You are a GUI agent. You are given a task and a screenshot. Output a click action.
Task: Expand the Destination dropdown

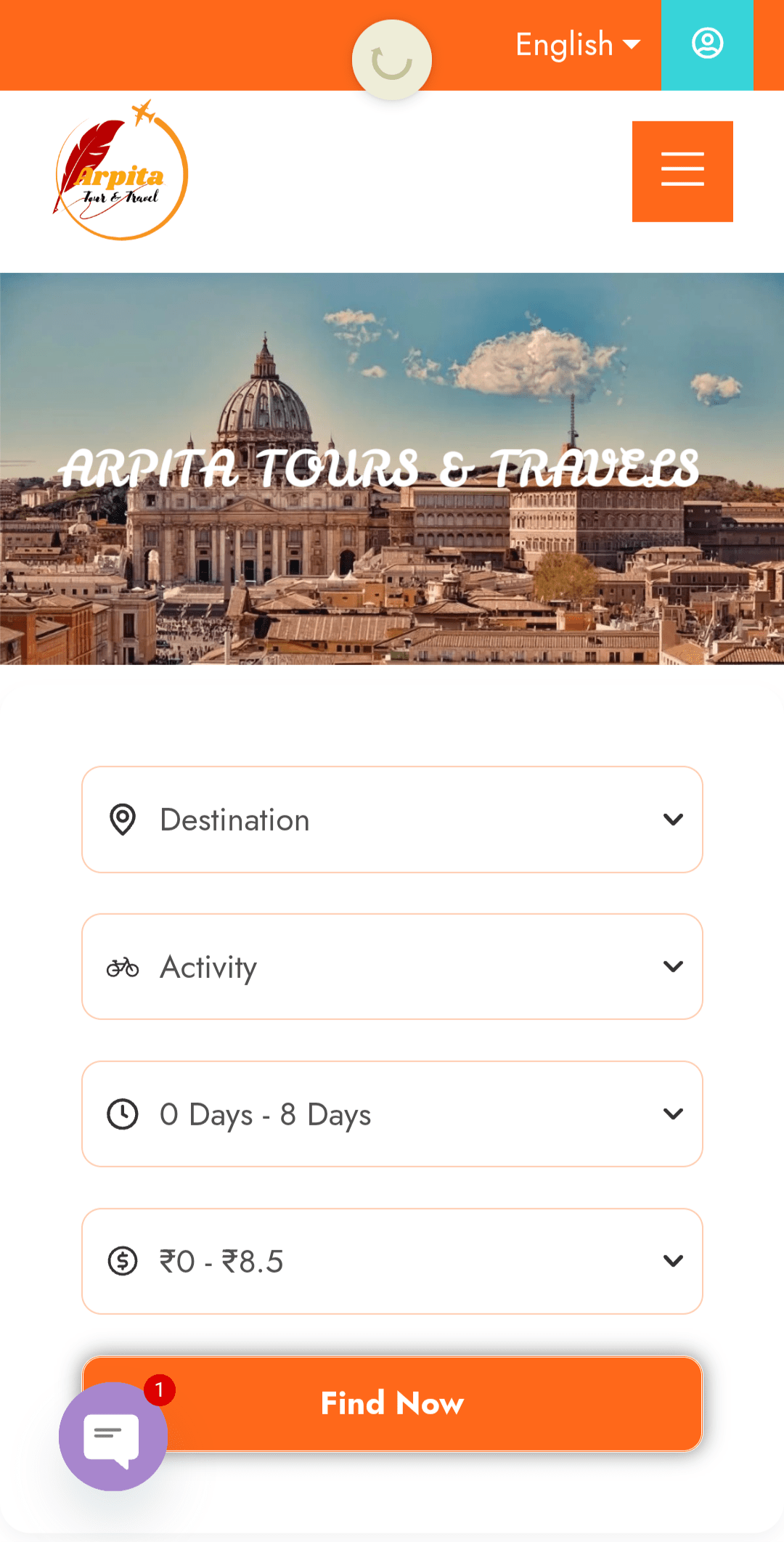[x=392, y=820]
